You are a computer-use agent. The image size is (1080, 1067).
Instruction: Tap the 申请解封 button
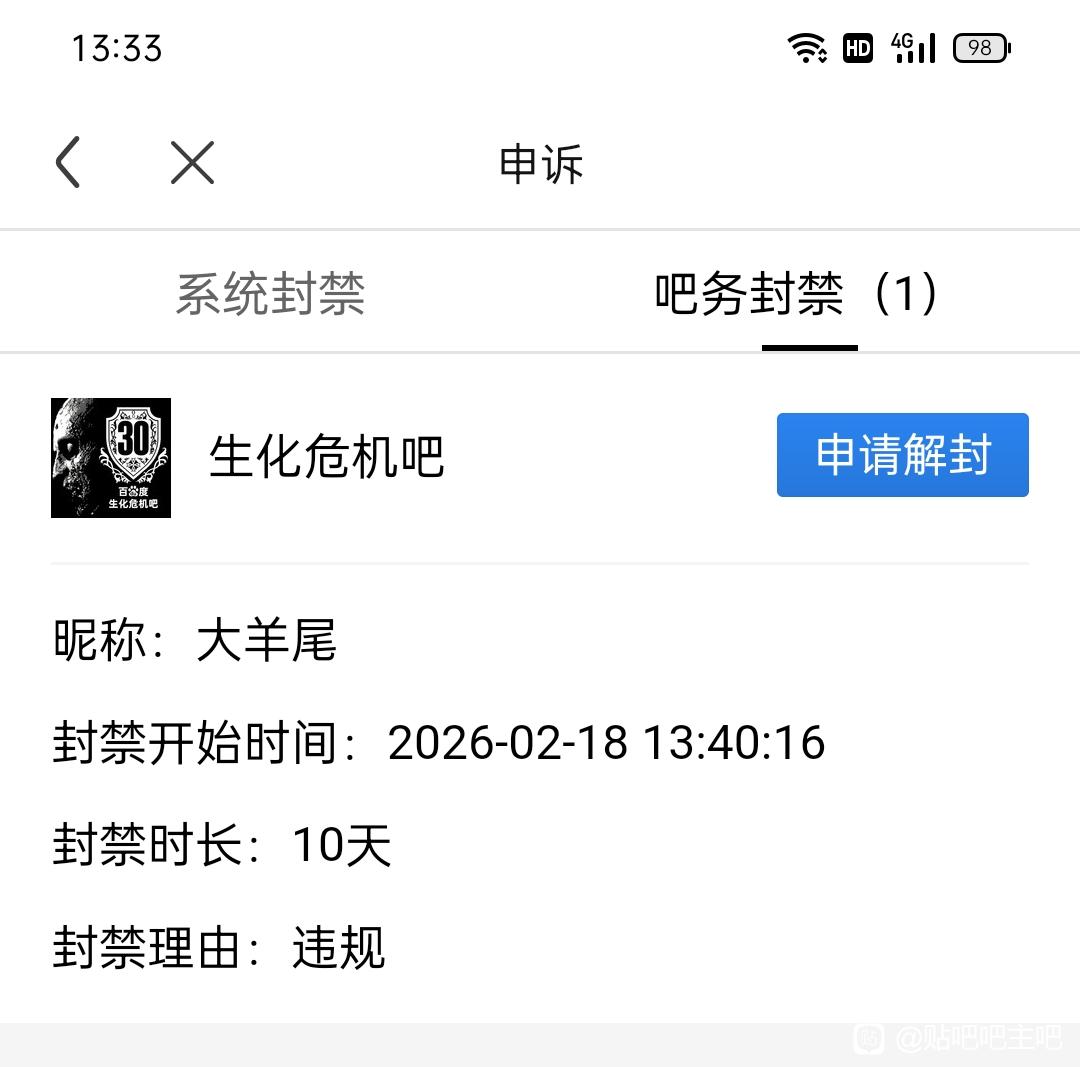(902, 455)
